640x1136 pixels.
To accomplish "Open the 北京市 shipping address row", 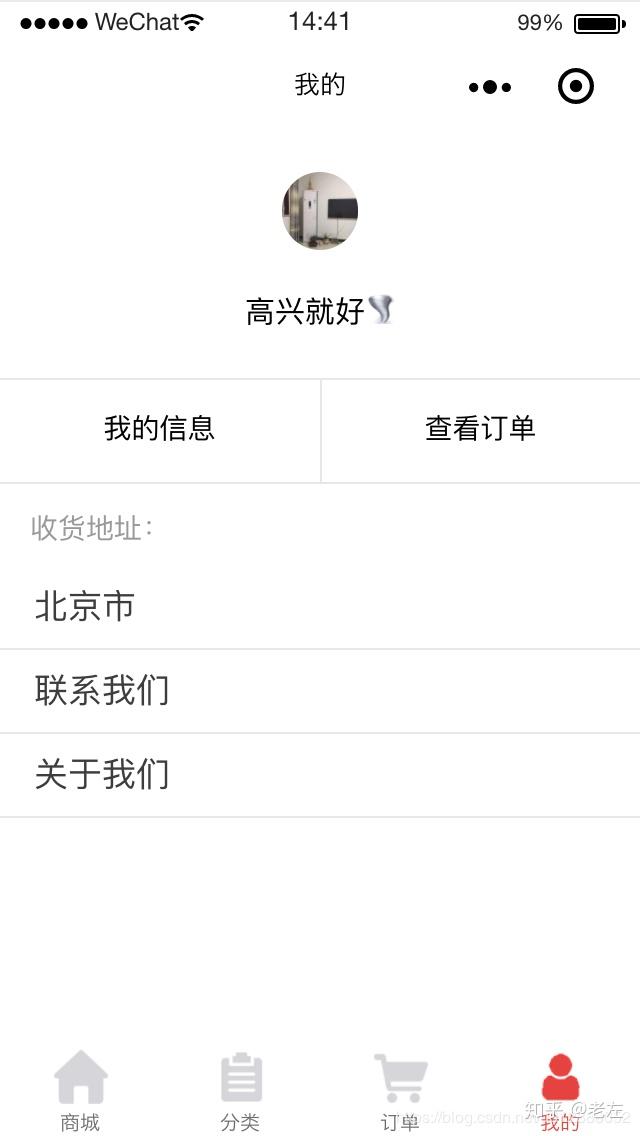I will 320,607.
